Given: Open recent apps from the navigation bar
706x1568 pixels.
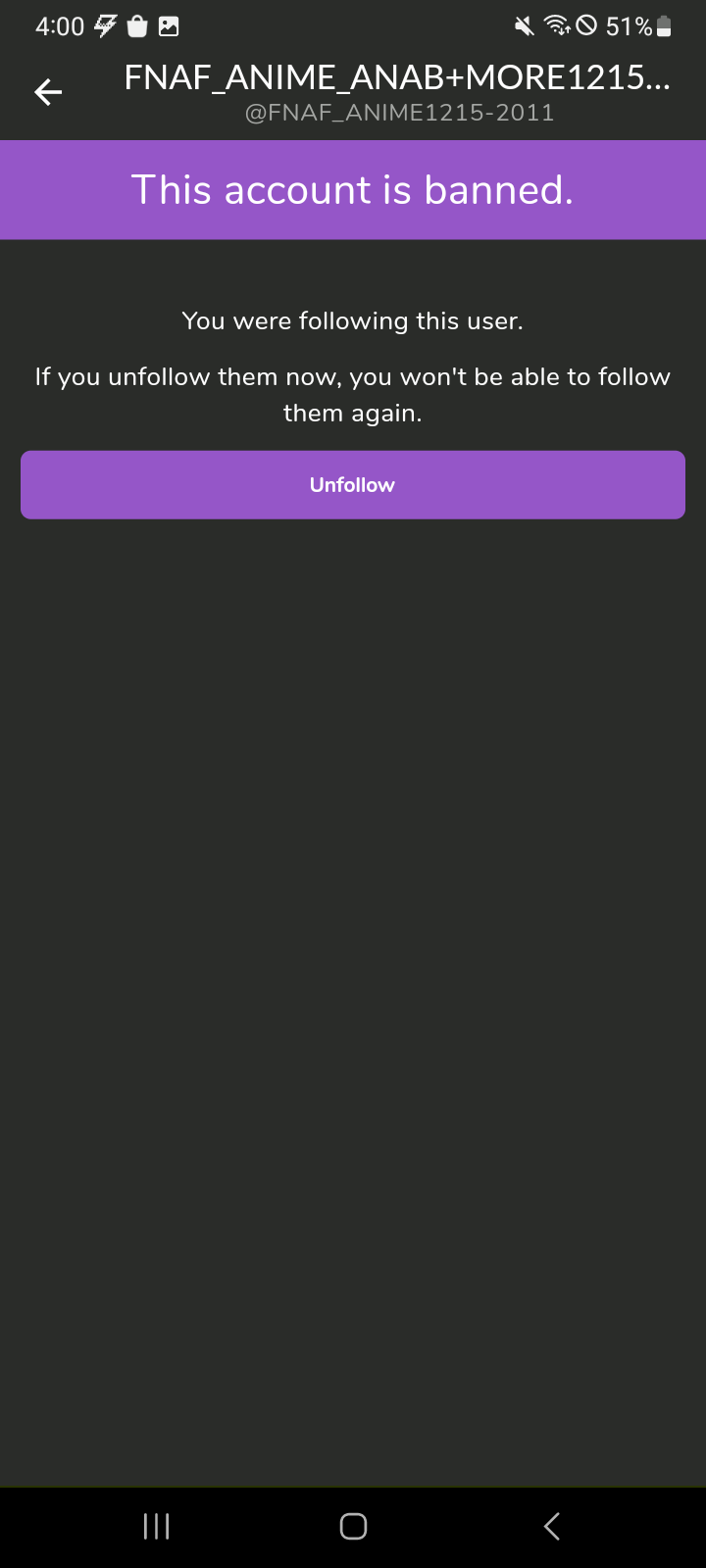Looking at the screenshot, I should [157, 1526].
